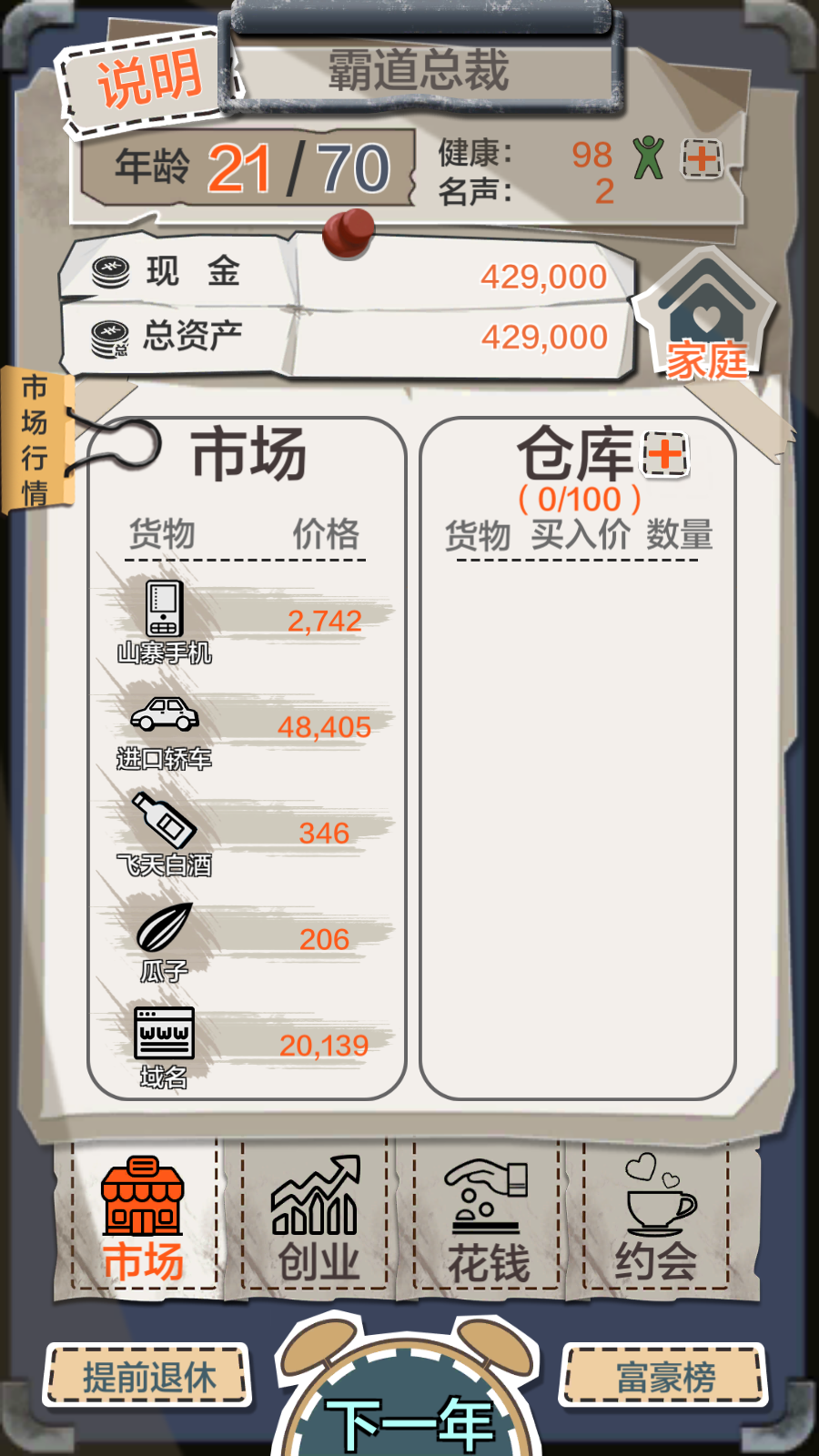Open the 说明 instructions tag

[146, 80]
